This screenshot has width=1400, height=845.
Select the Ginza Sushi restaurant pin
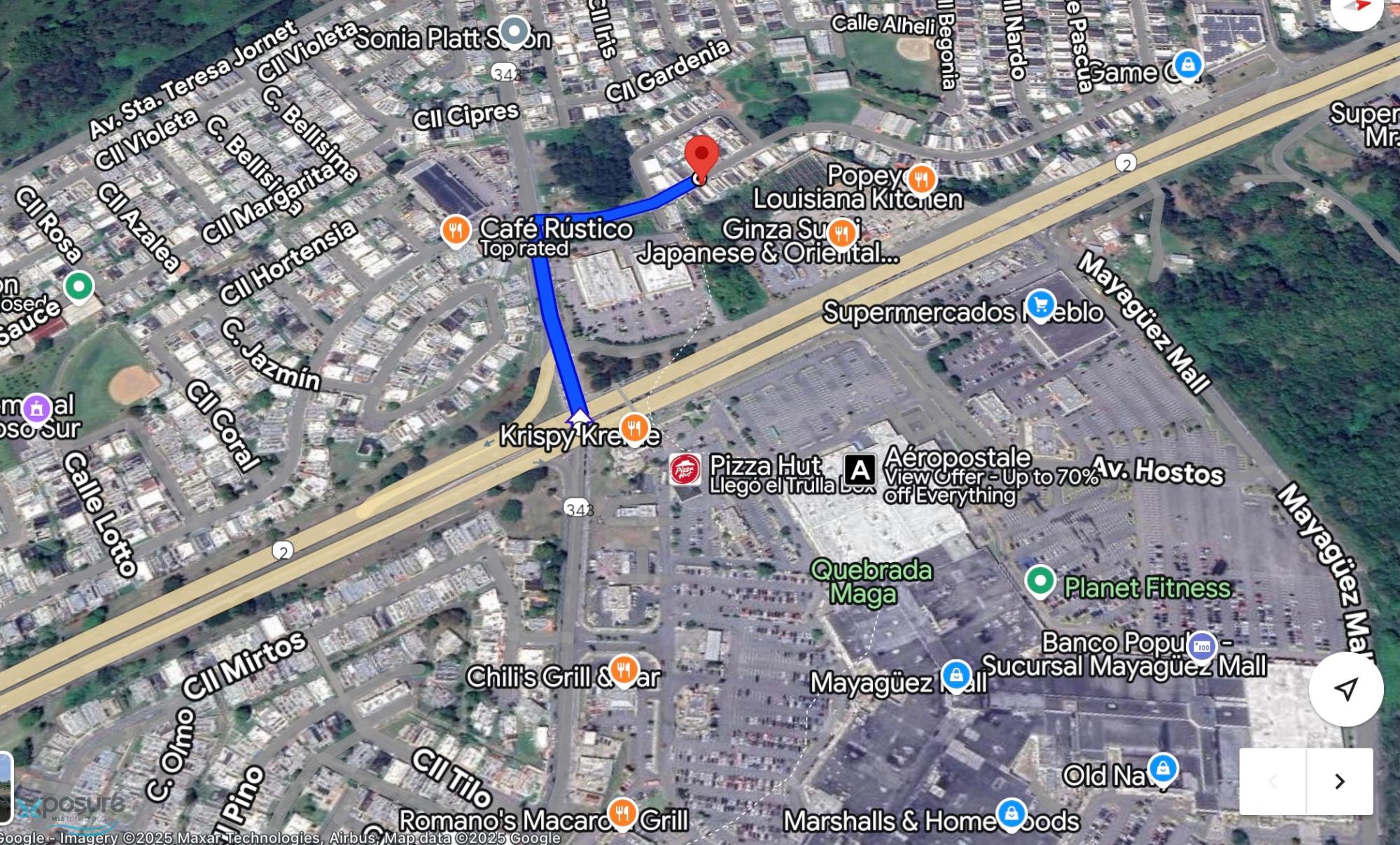842,233
